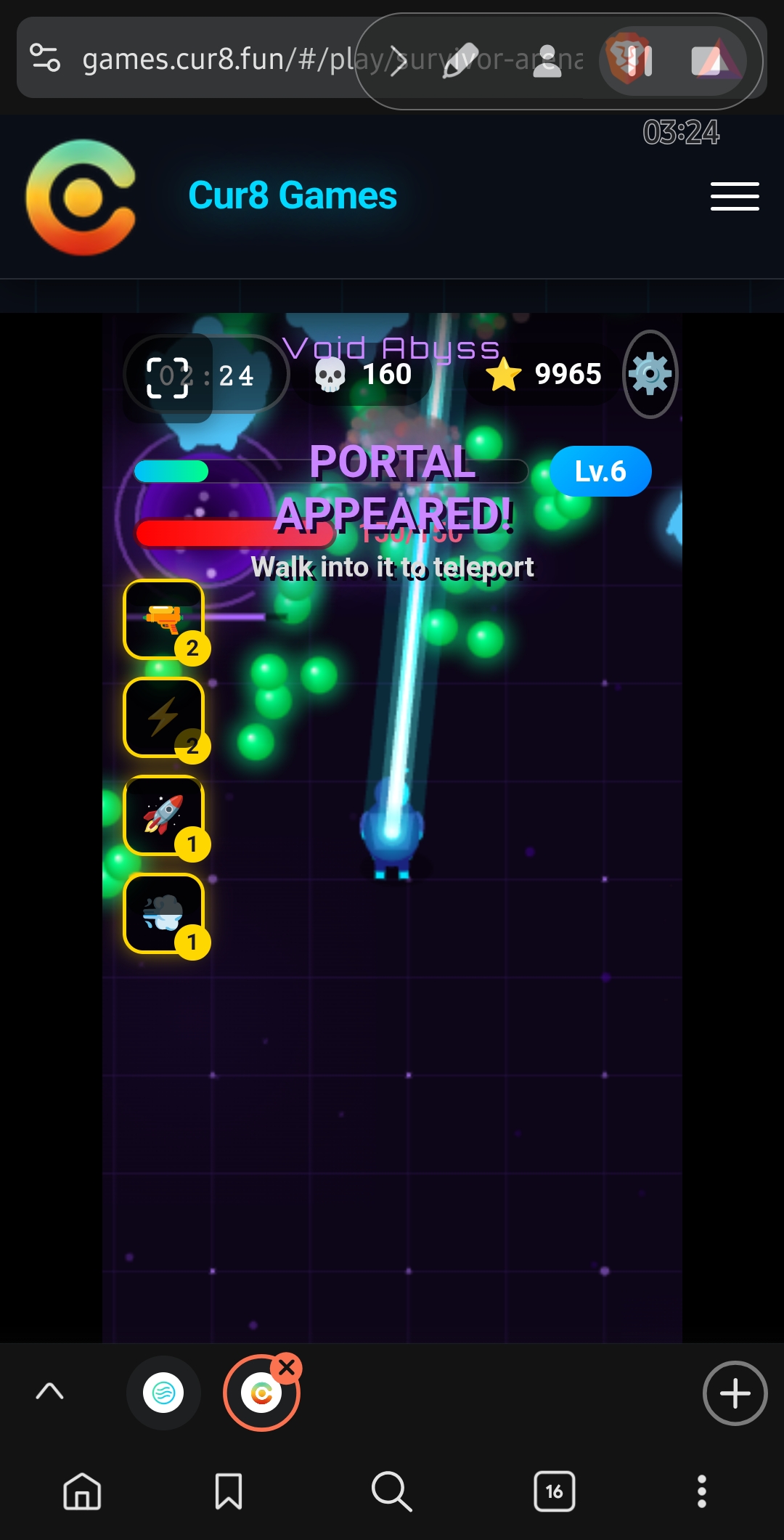Screen dimensions: 784x1540
Task: Close the active Cur8 tab
Action: (287, 1368)
